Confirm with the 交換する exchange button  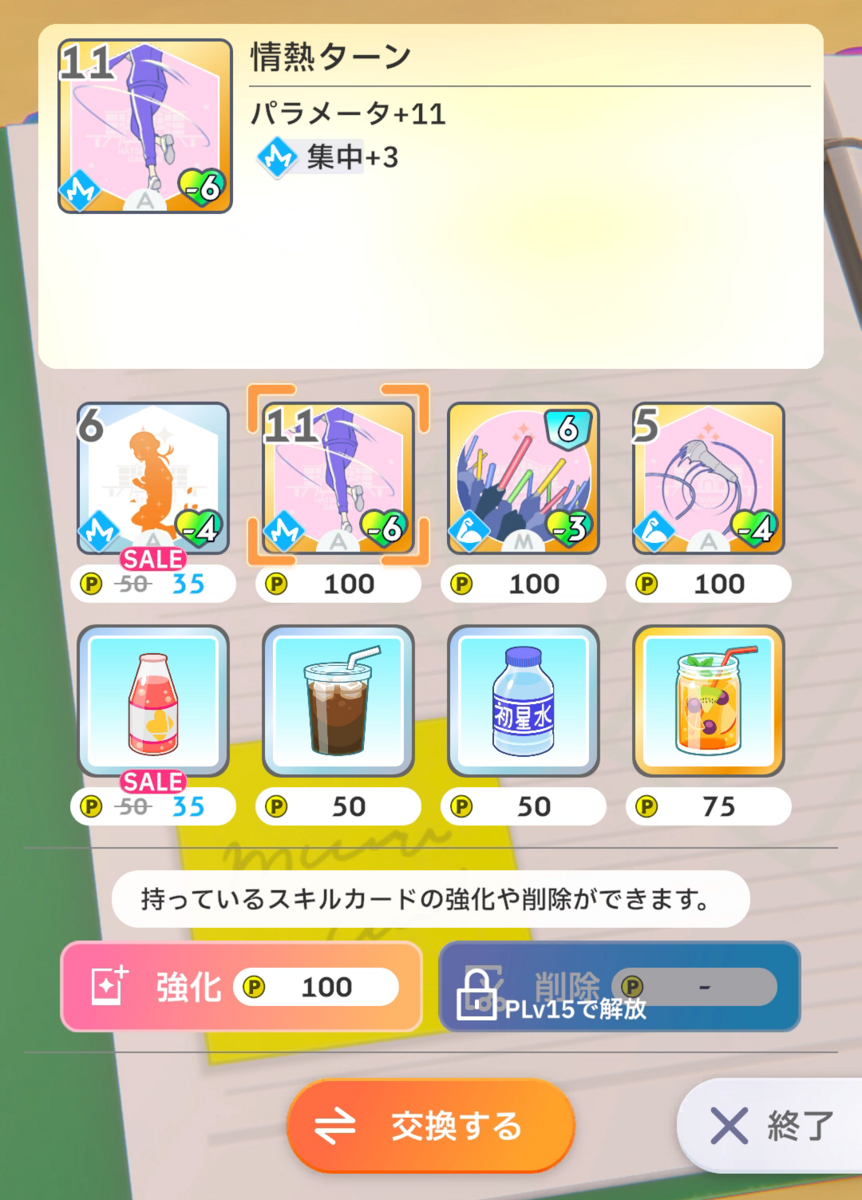point(430,1126)
